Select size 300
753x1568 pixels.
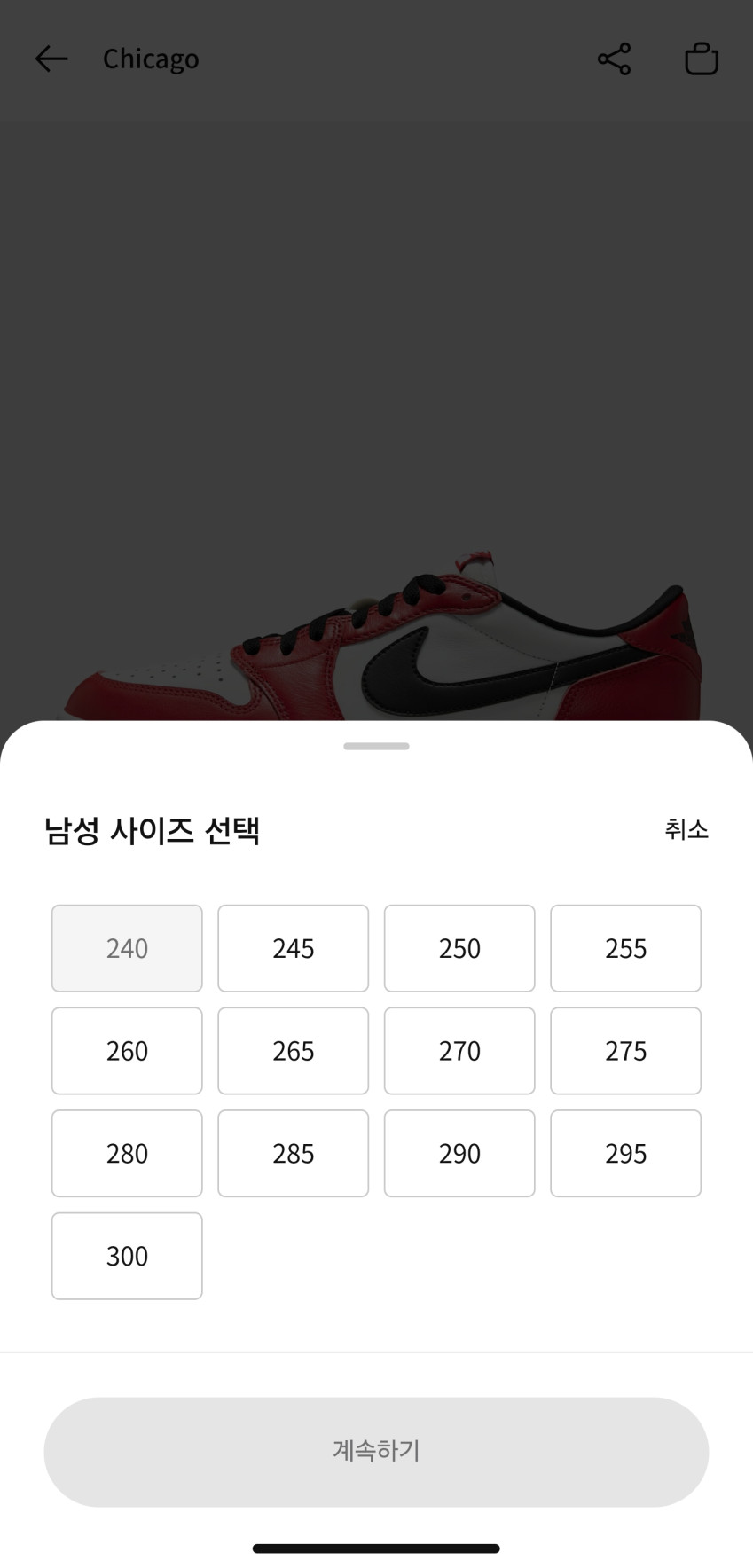(x=127, y=1256)
